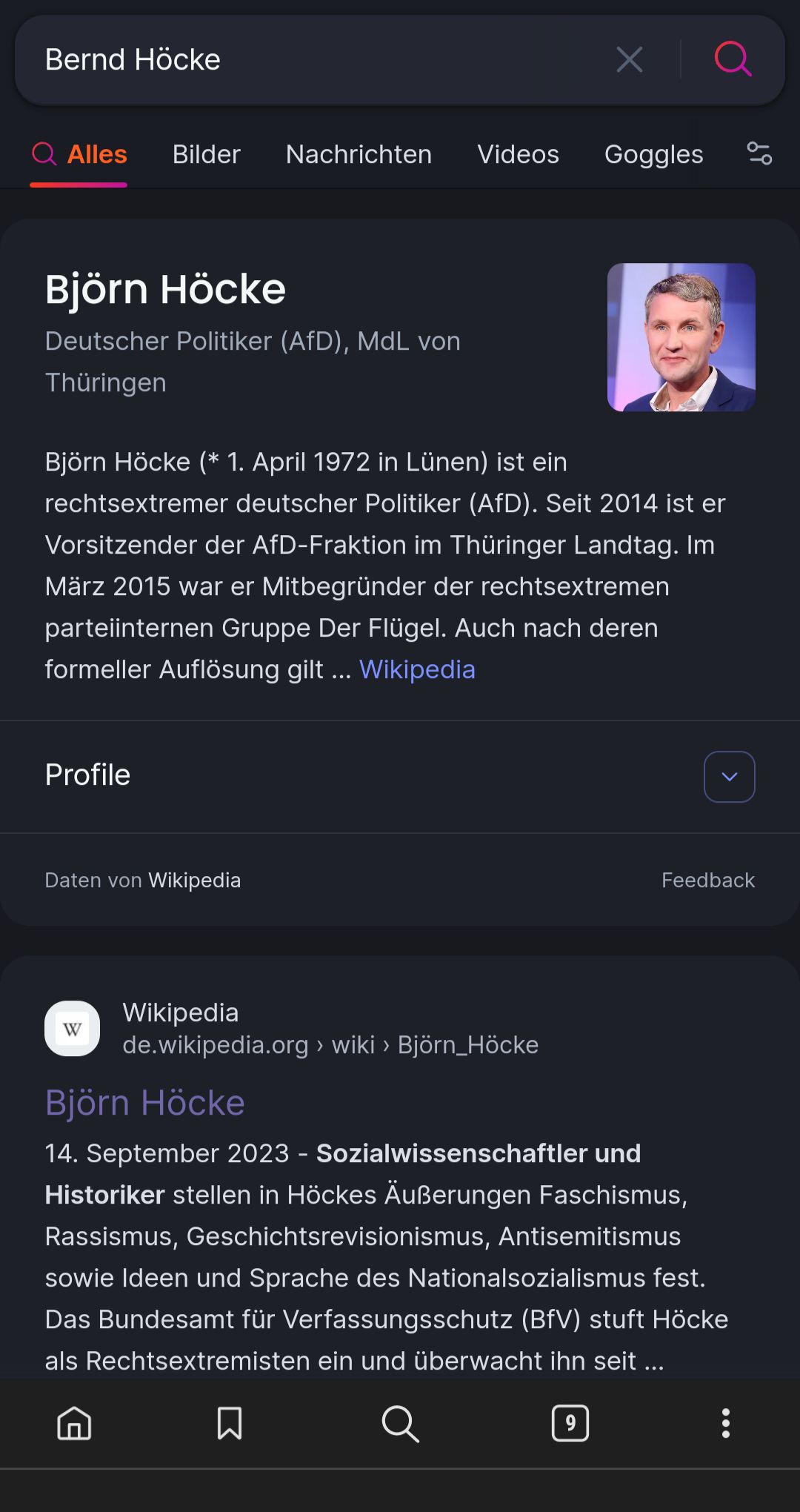Open the three-dot browser menu
This screenshot has height=1512, width=800.
[726, 1424]
